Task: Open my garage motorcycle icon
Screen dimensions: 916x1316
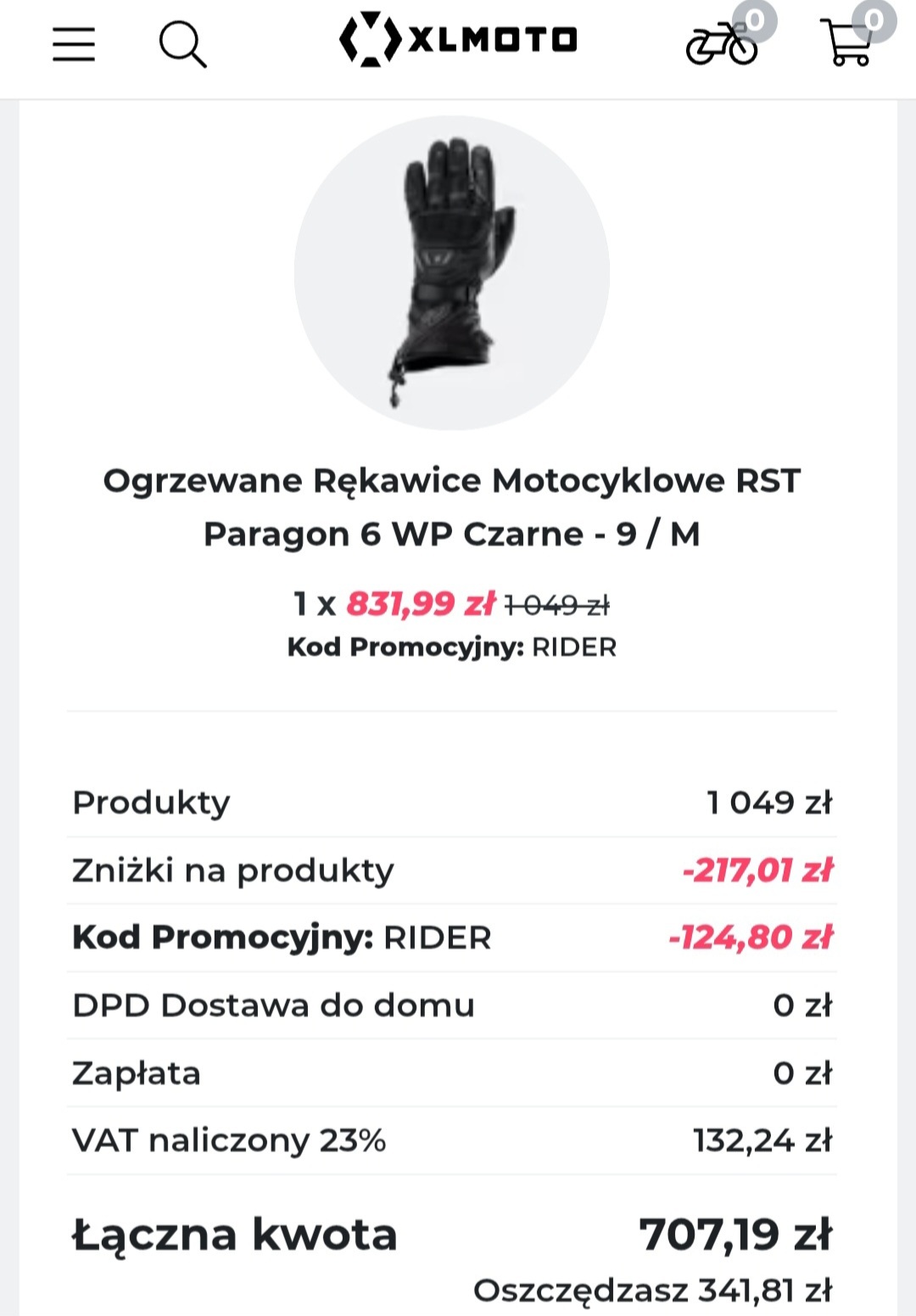Action: pyautogui.click(x=722, y=44)
